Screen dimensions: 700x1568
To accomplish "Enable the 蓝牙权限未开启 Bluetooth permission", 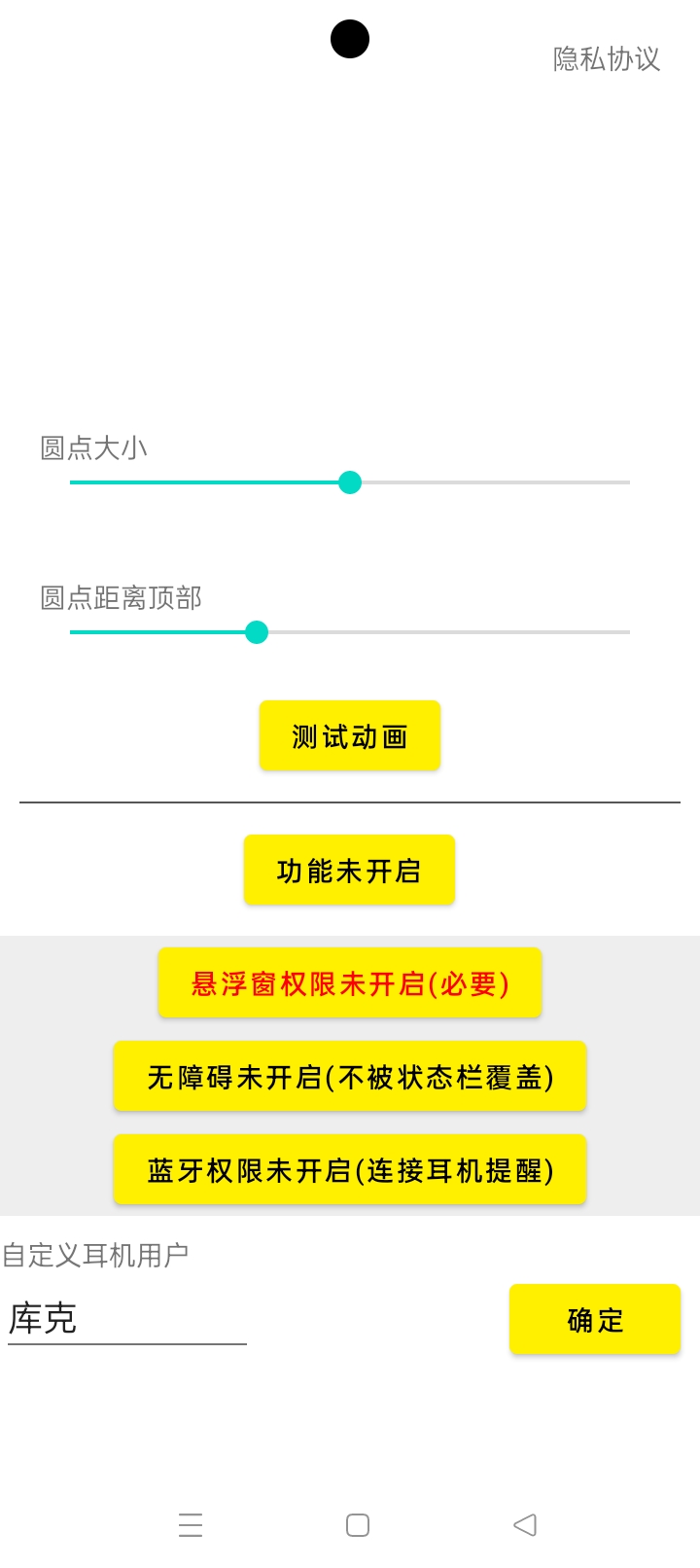I will 349,1170.
